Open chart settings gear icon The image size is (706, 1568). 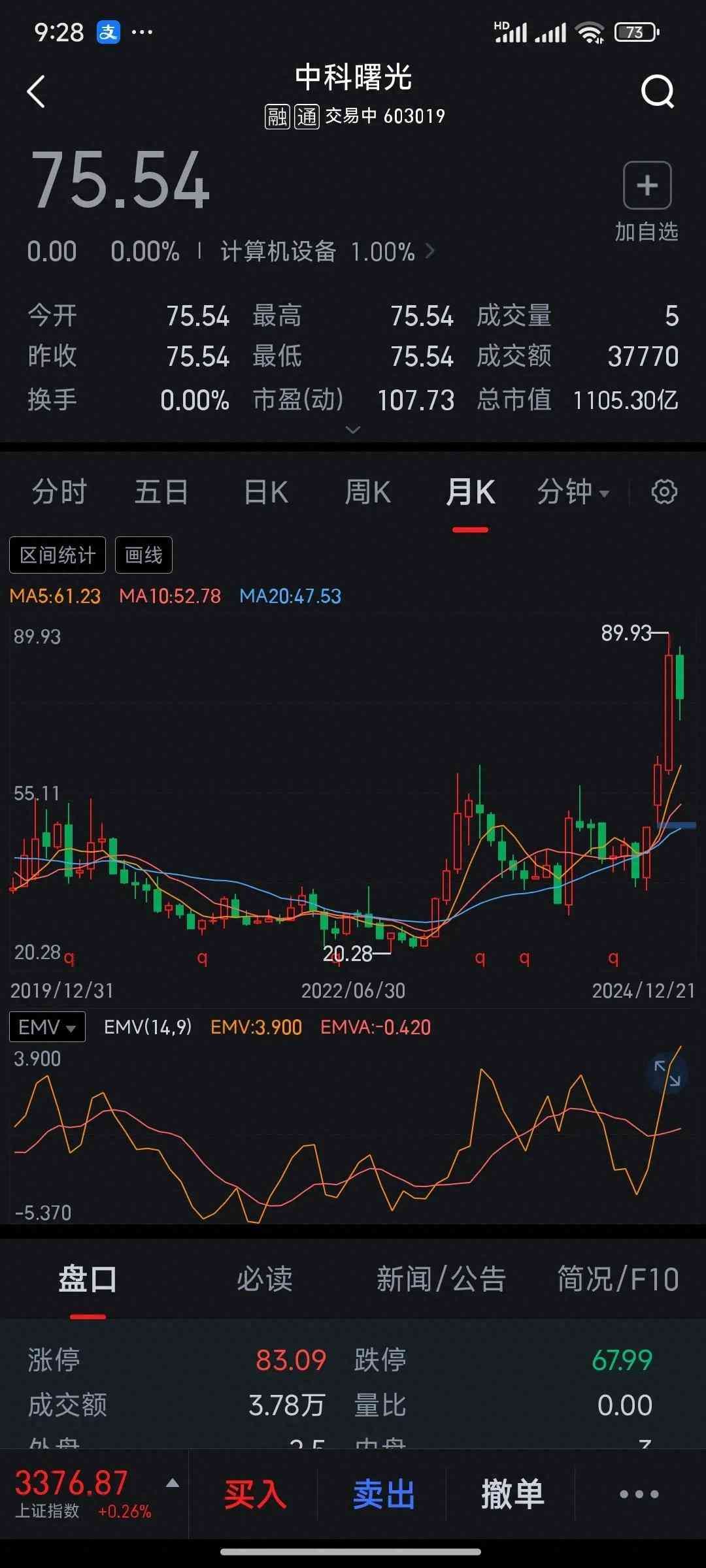(664, 492)
